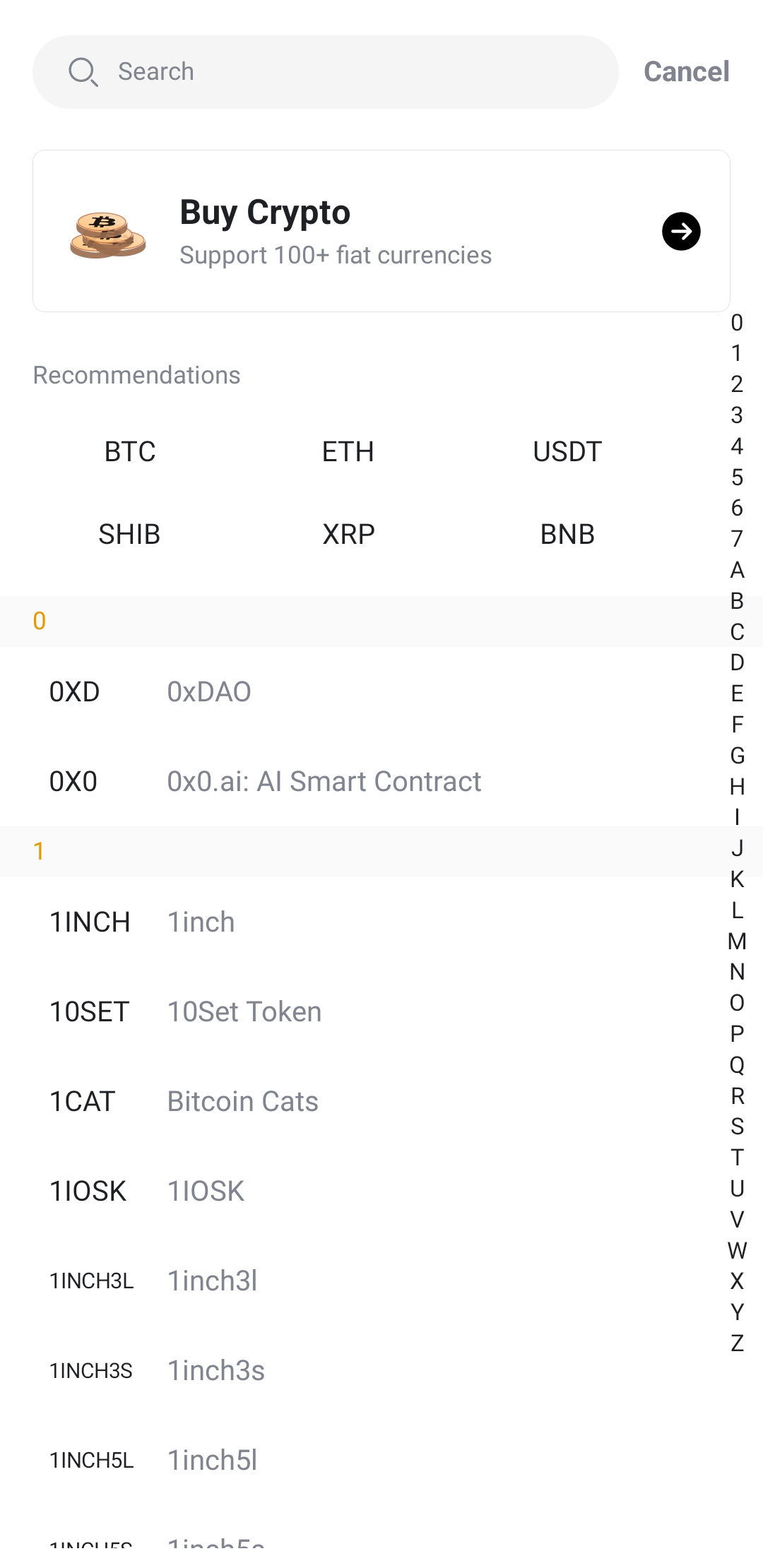Select BNB from recommendations
Image resolution: width=763 pixels, height=1568 pixels.
[567, 535]
